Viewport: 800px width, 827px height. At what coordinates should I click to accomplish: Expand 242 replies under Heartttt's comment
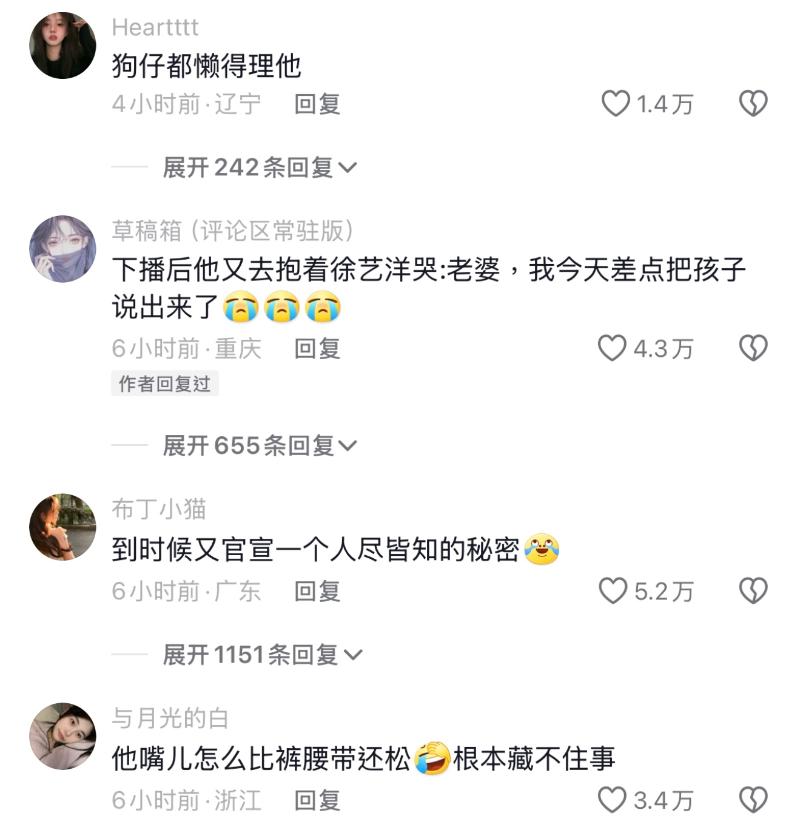point(259,168)
